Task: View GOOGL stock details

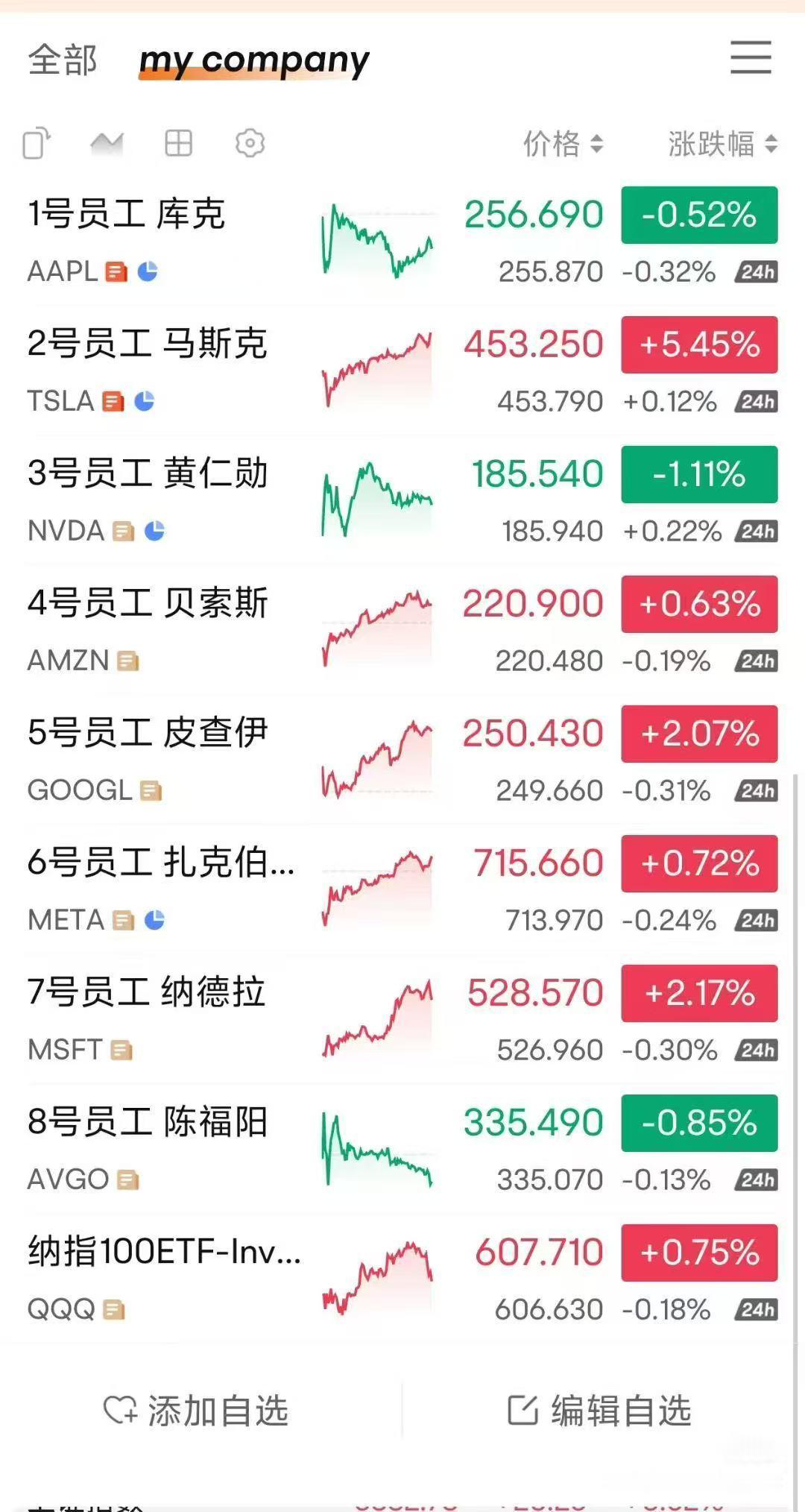Action: pyautogui.click(x=402, y=760)
